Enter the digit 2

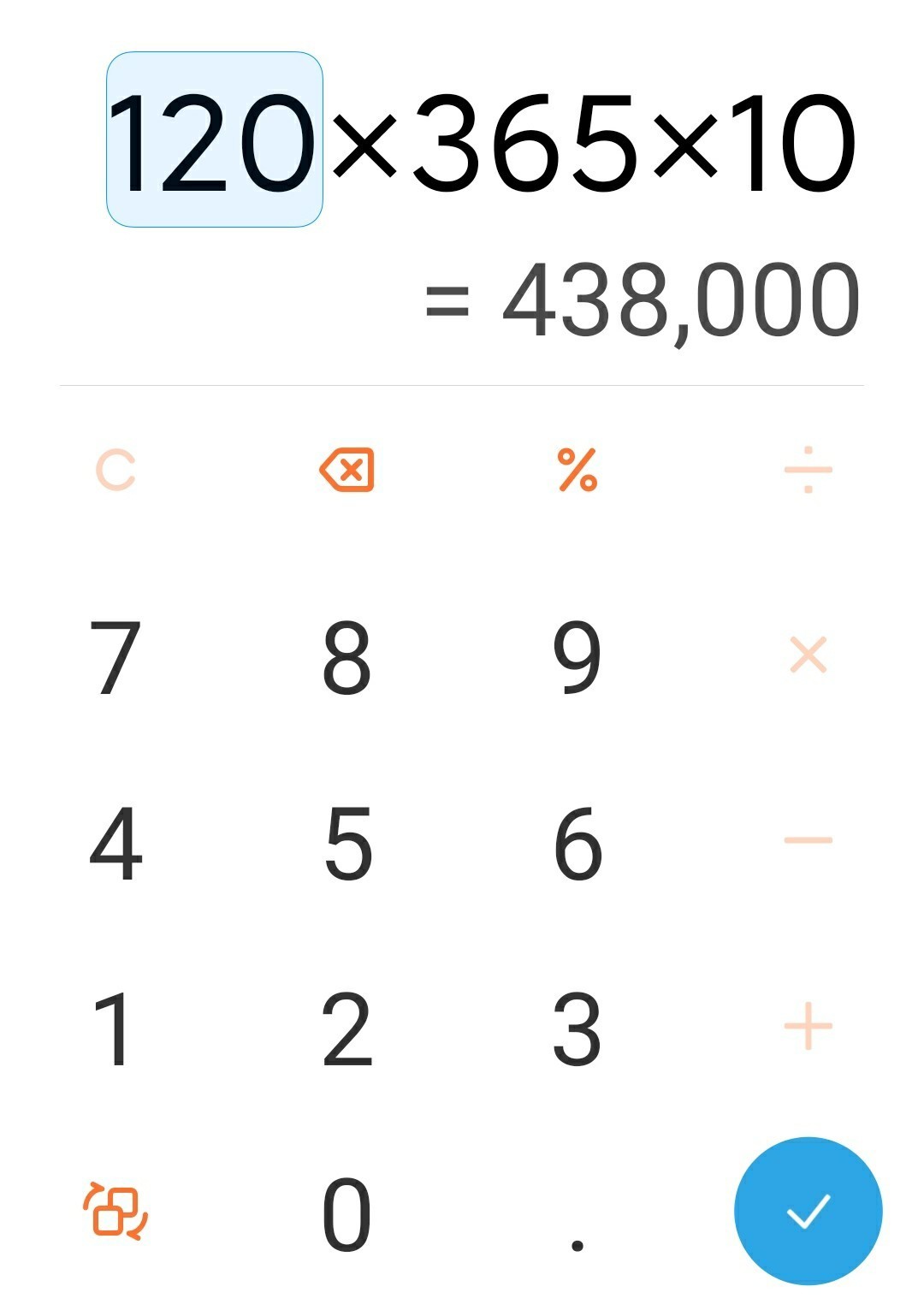pyautogui.click(x=346, y=1028)
